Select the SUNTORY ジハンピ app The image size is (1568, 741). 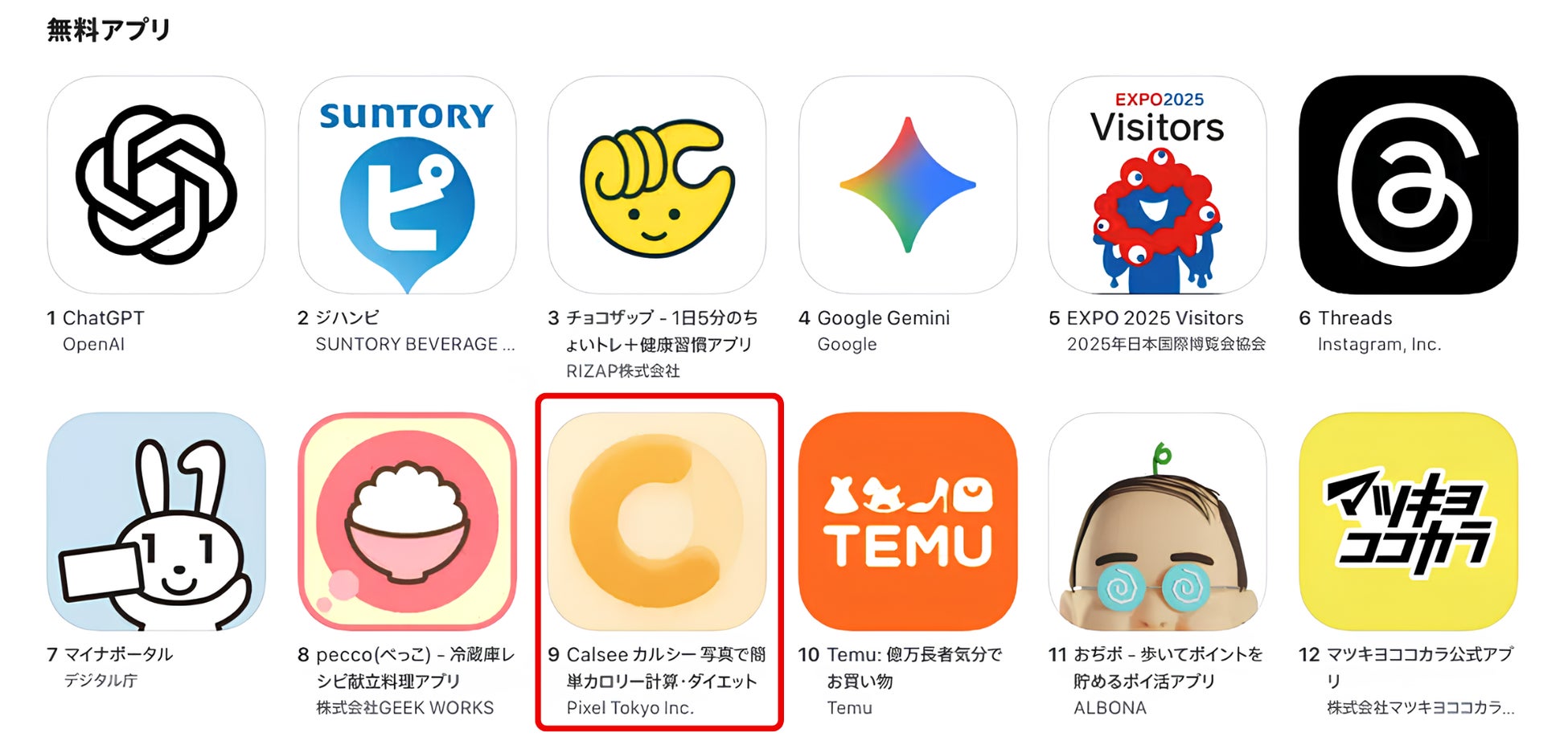point(407,185)
